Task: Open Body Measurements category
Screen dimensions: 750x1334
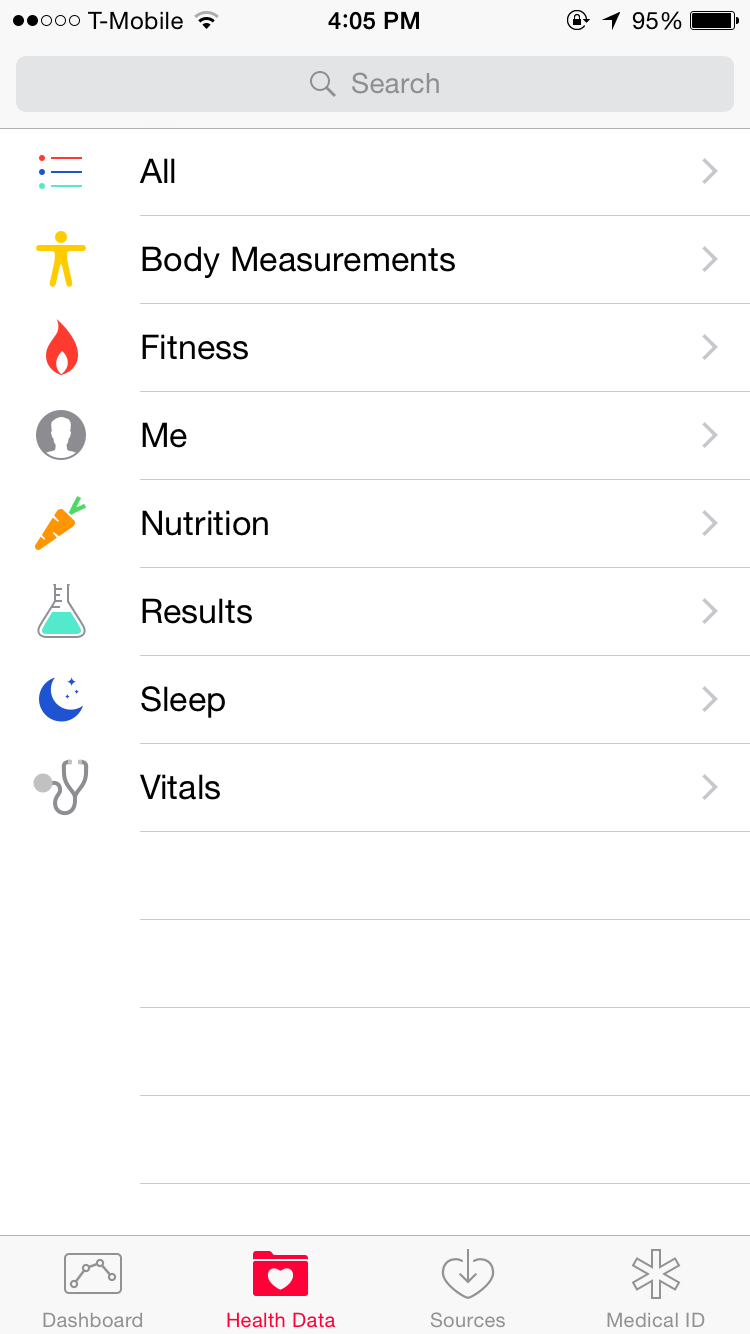Action: [x=375, y=260]
